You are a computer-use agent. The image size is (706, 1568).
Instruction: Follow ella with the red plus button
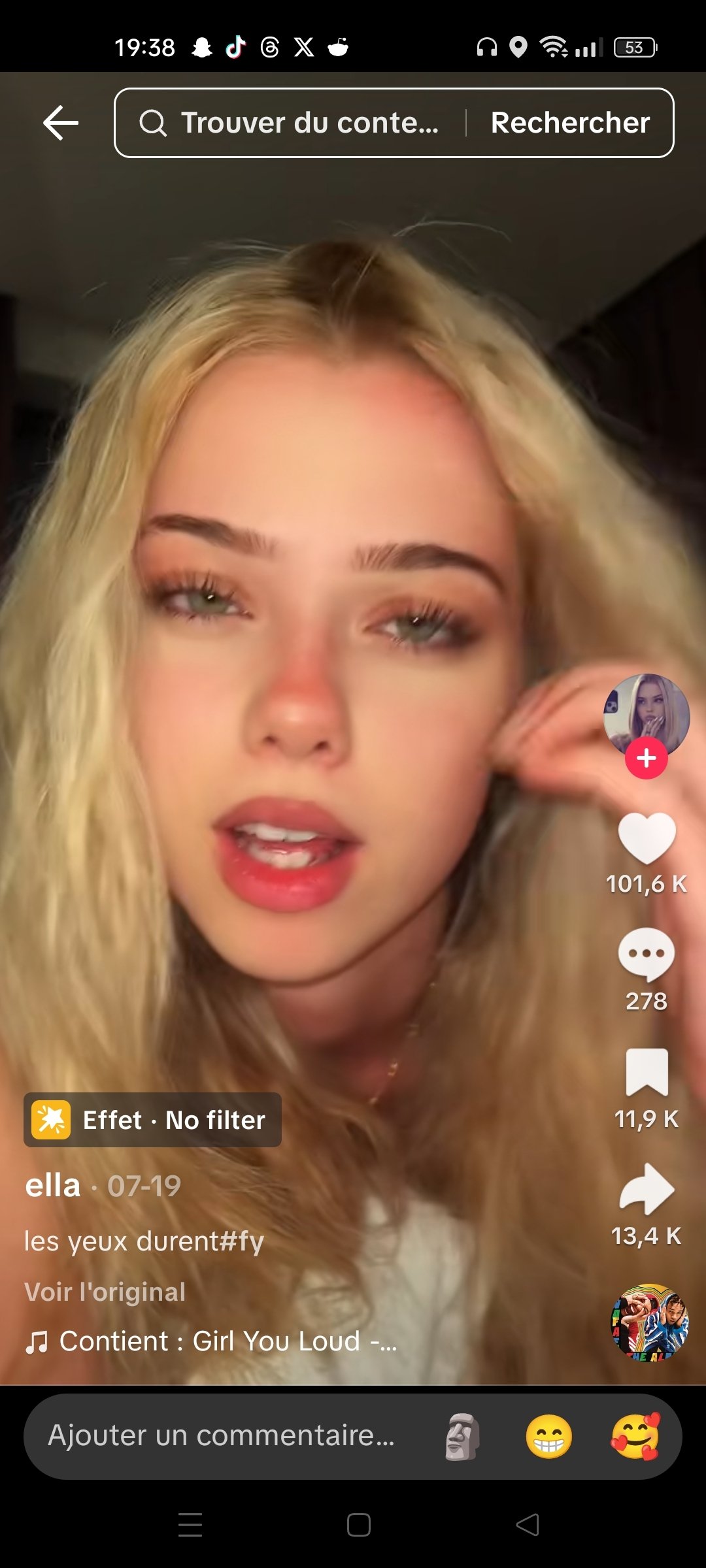click(646, 758)
